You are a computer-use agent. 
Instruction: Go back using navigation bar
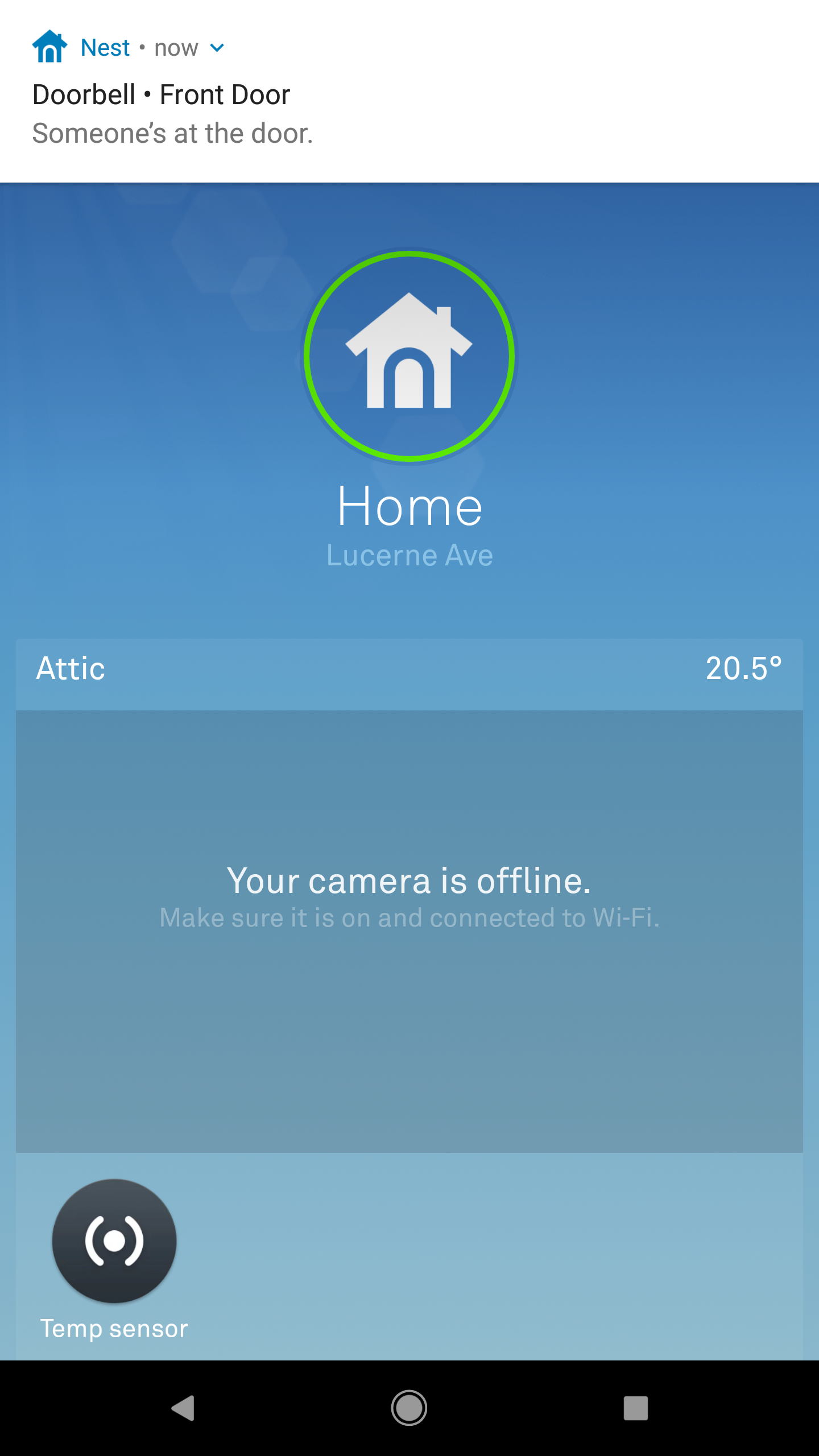tap(183, 1408)
